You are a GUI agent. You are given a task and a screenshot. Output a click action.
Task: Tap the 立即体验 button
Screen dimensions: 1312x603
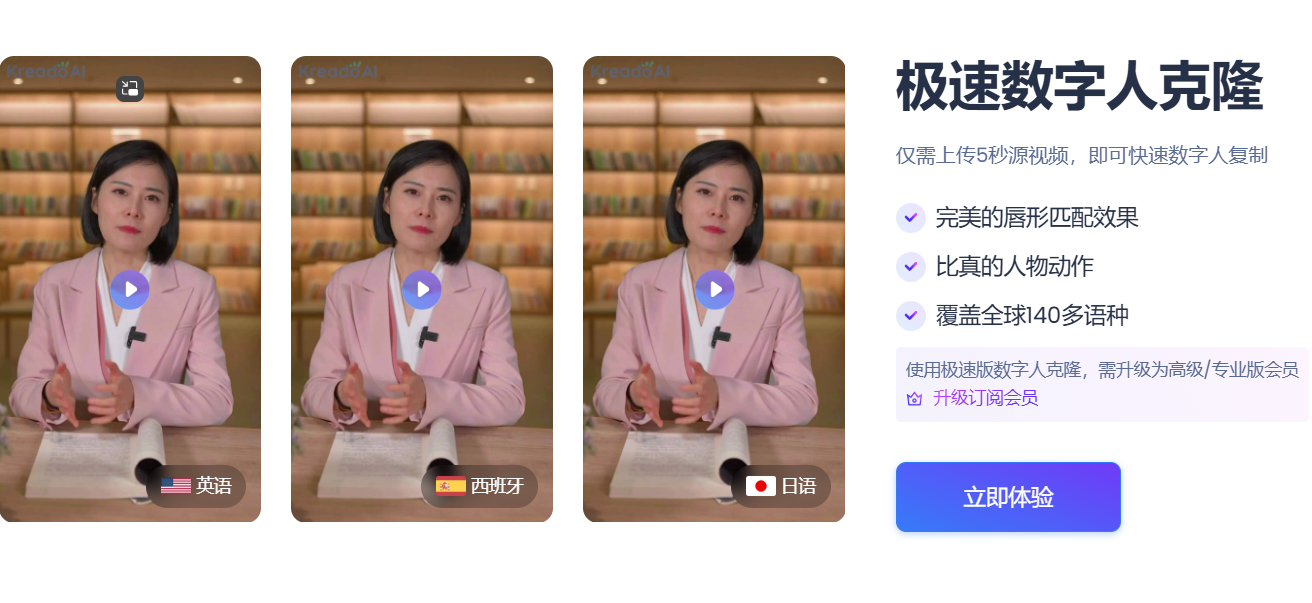click(x=1008, y=497)
